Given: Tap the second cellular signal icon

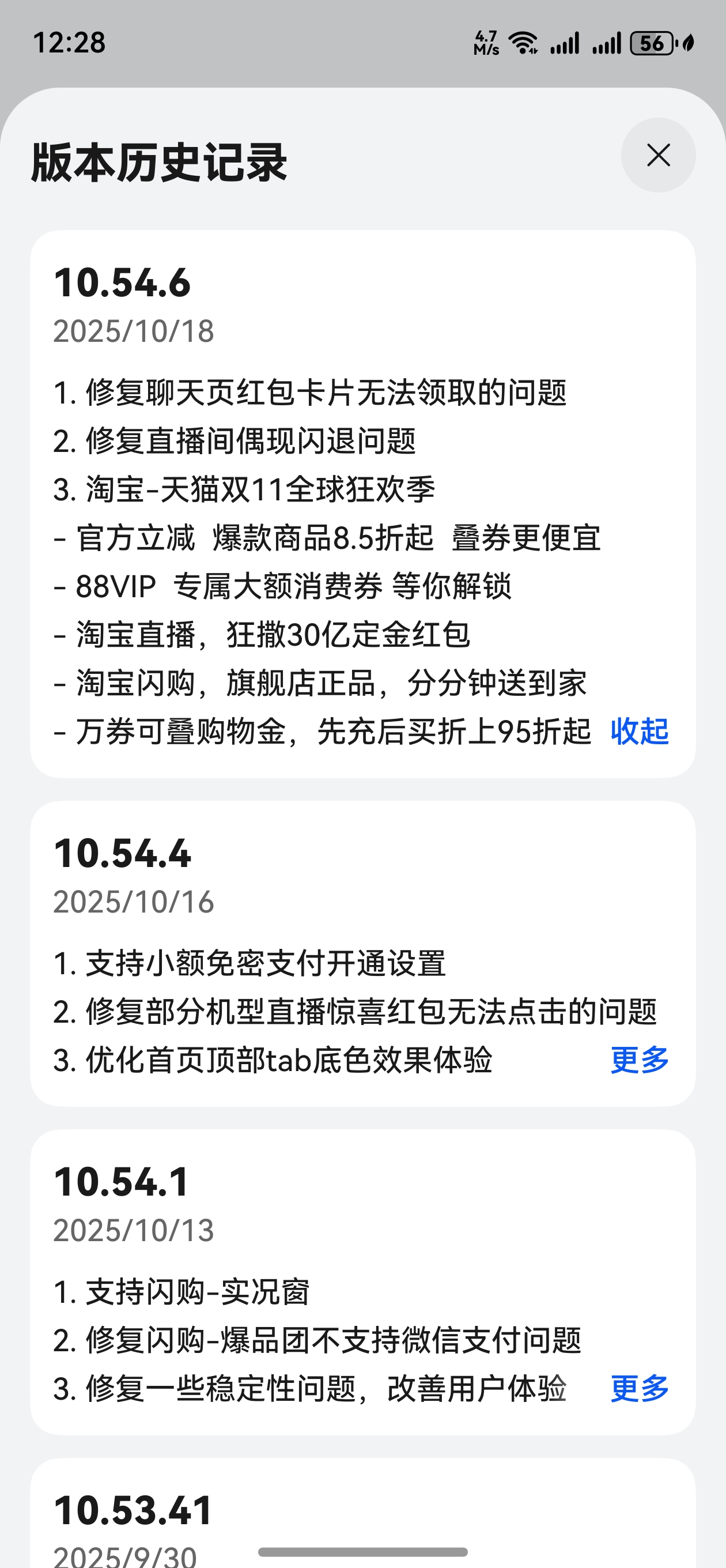Looking at the screenshot, I should tap(606, 44).
